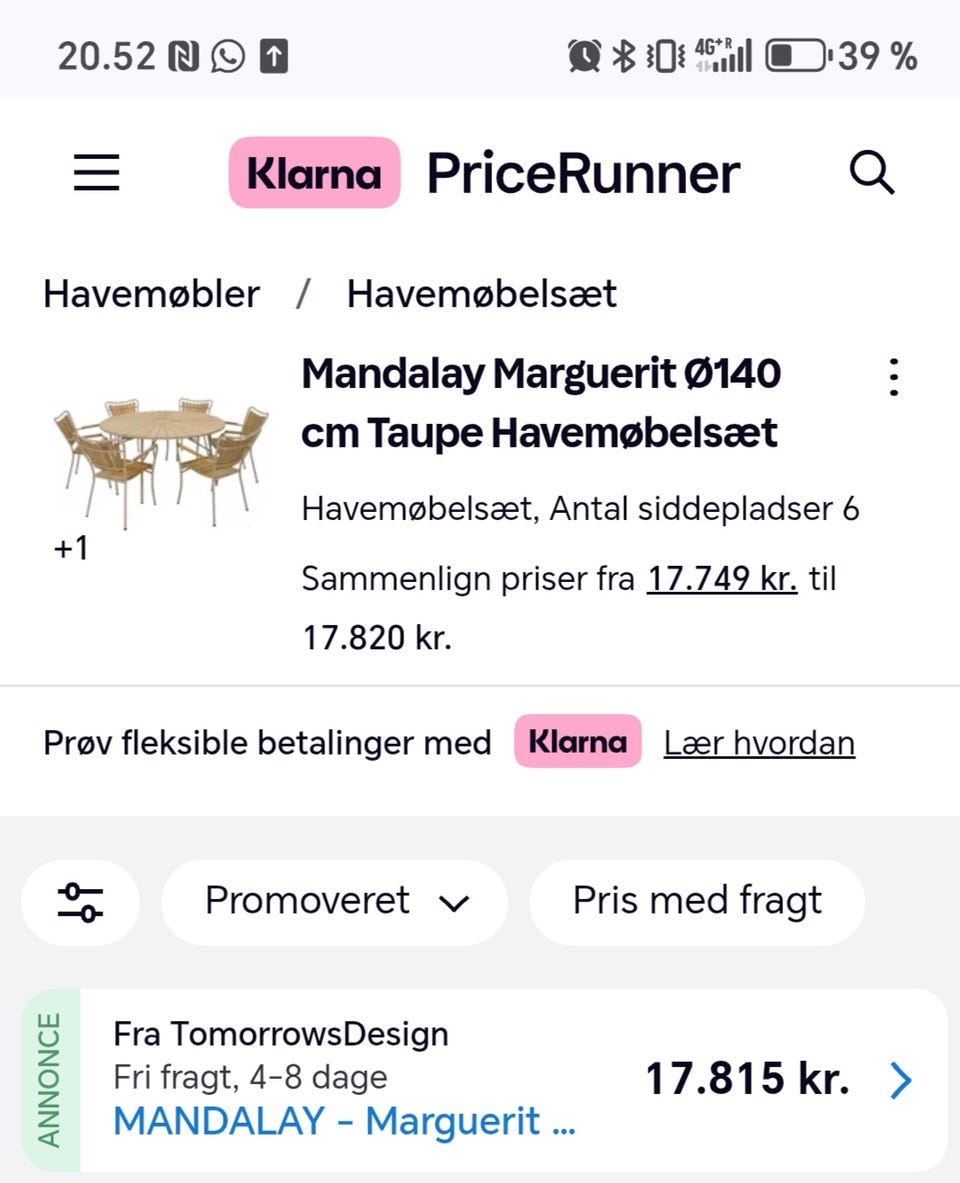Open the three-dot options menu for the product

point(893,378)
